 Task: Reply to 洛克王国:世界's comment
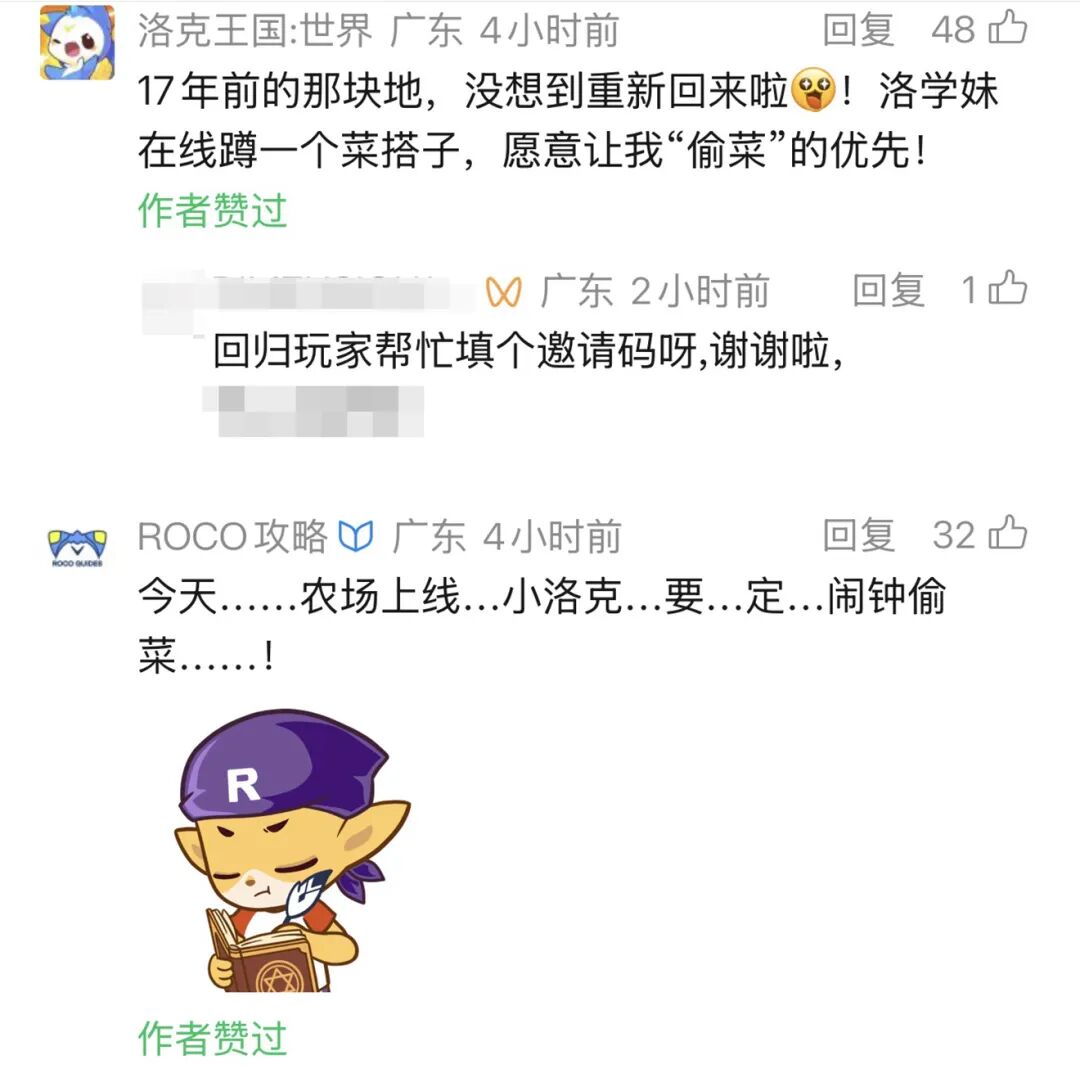857,31
